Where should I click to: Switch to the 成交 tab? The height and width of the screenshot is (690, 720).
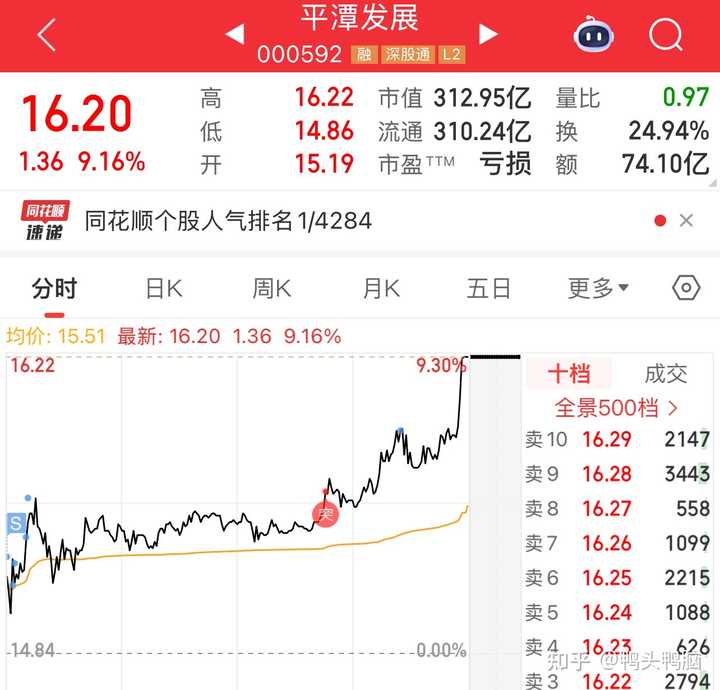pos(666,374)
